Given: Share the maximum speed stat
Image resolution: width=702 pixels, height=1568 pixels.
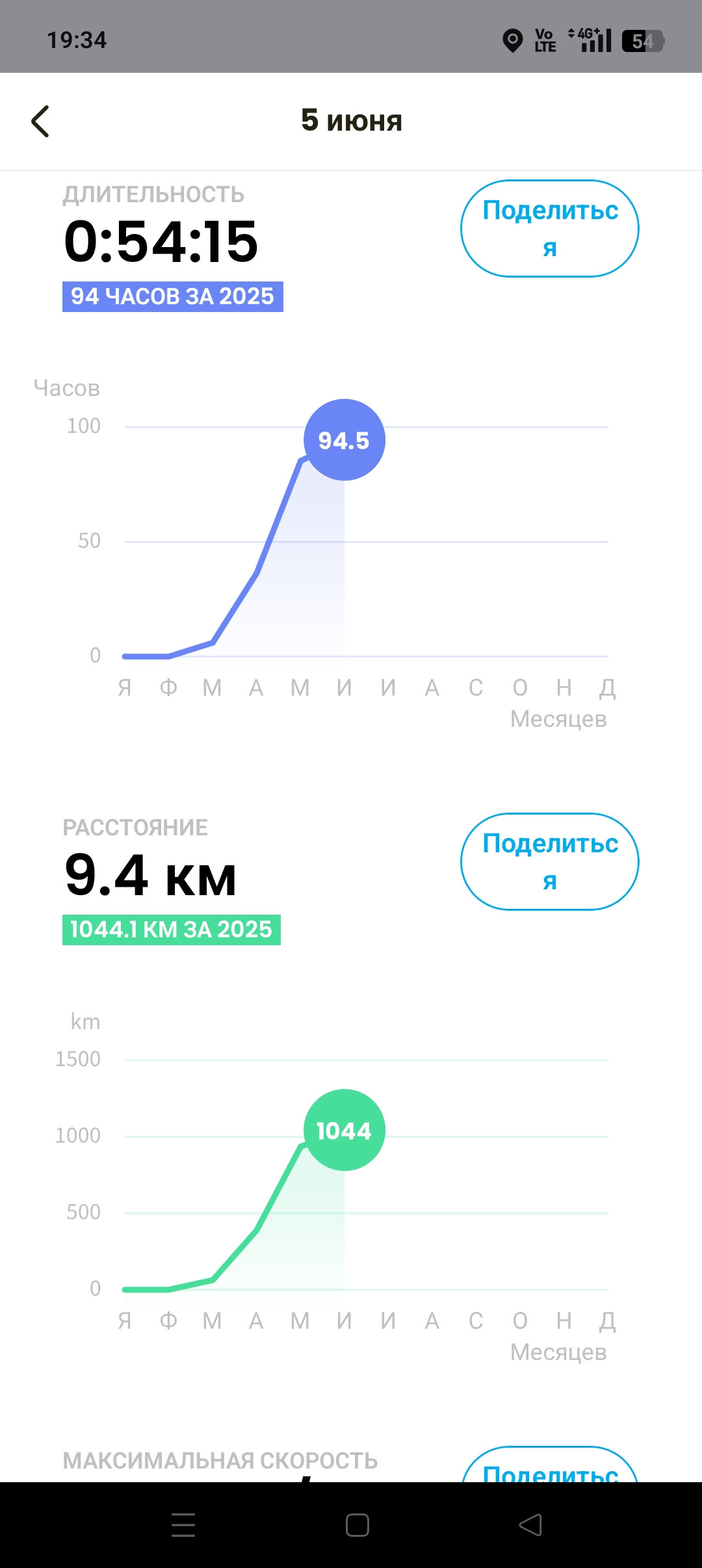Looking at the screenshot, I should point(550,1465).
